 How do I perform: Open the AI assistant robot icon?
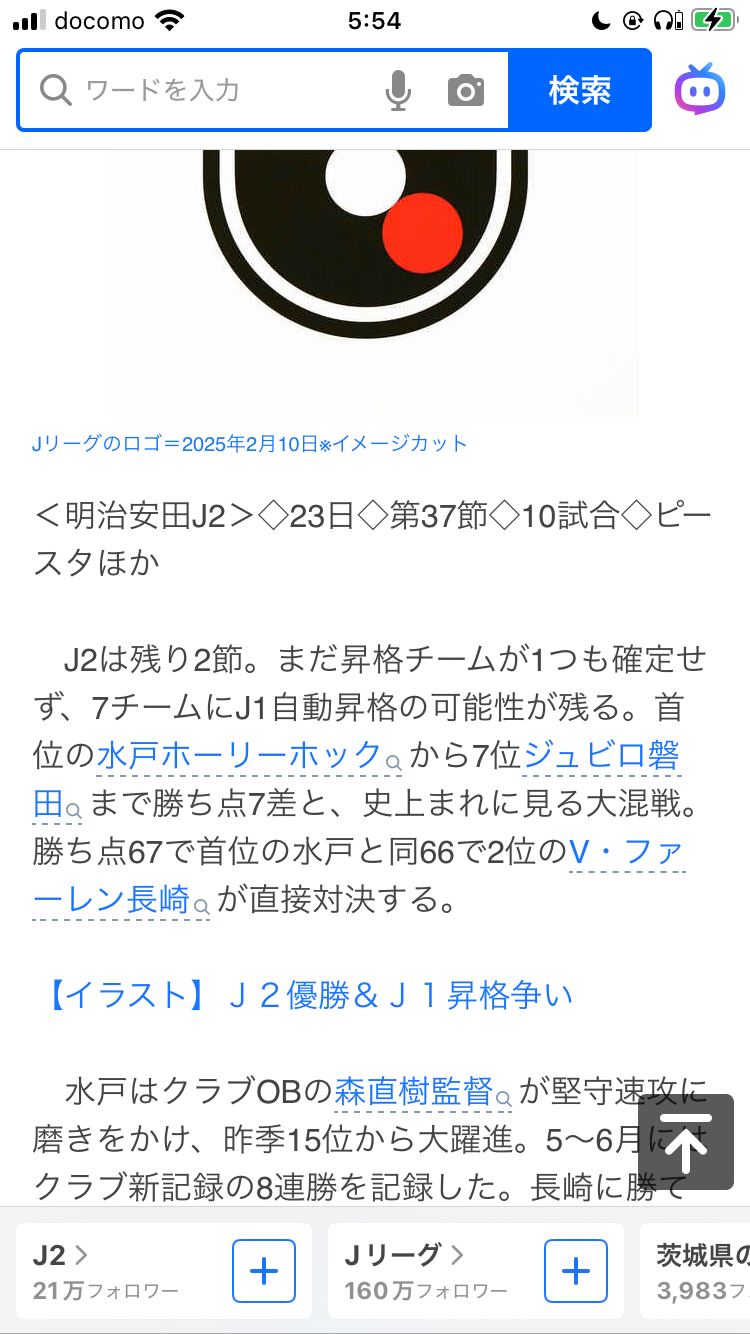(700, 90)
